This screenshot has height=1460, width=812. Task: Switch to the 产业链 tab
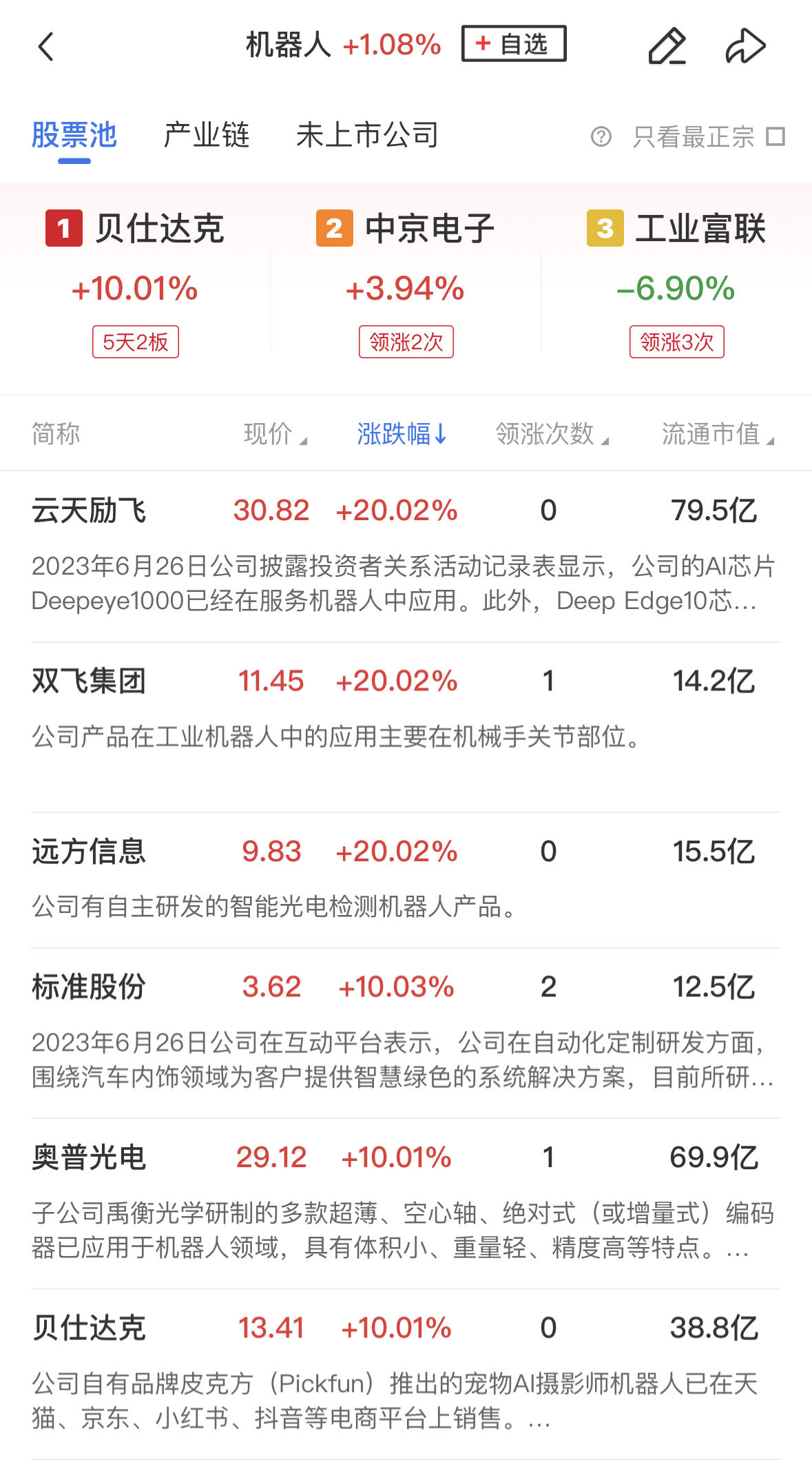coord(206,136)
